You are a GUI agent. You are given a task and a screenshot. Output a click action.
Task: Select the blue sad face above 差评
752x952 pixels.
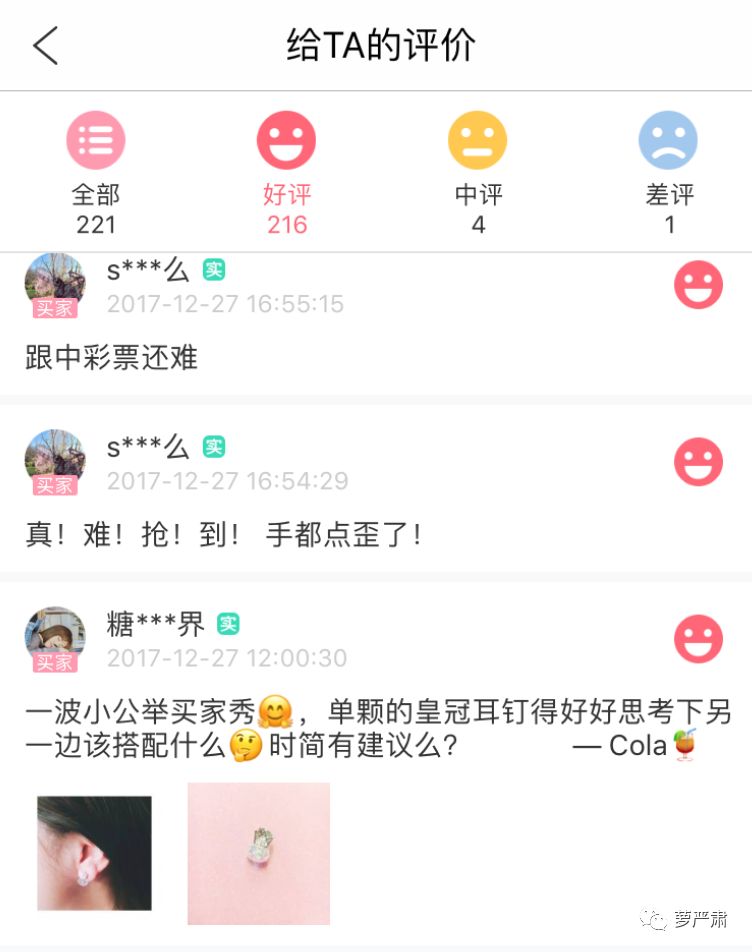point(668,139)
